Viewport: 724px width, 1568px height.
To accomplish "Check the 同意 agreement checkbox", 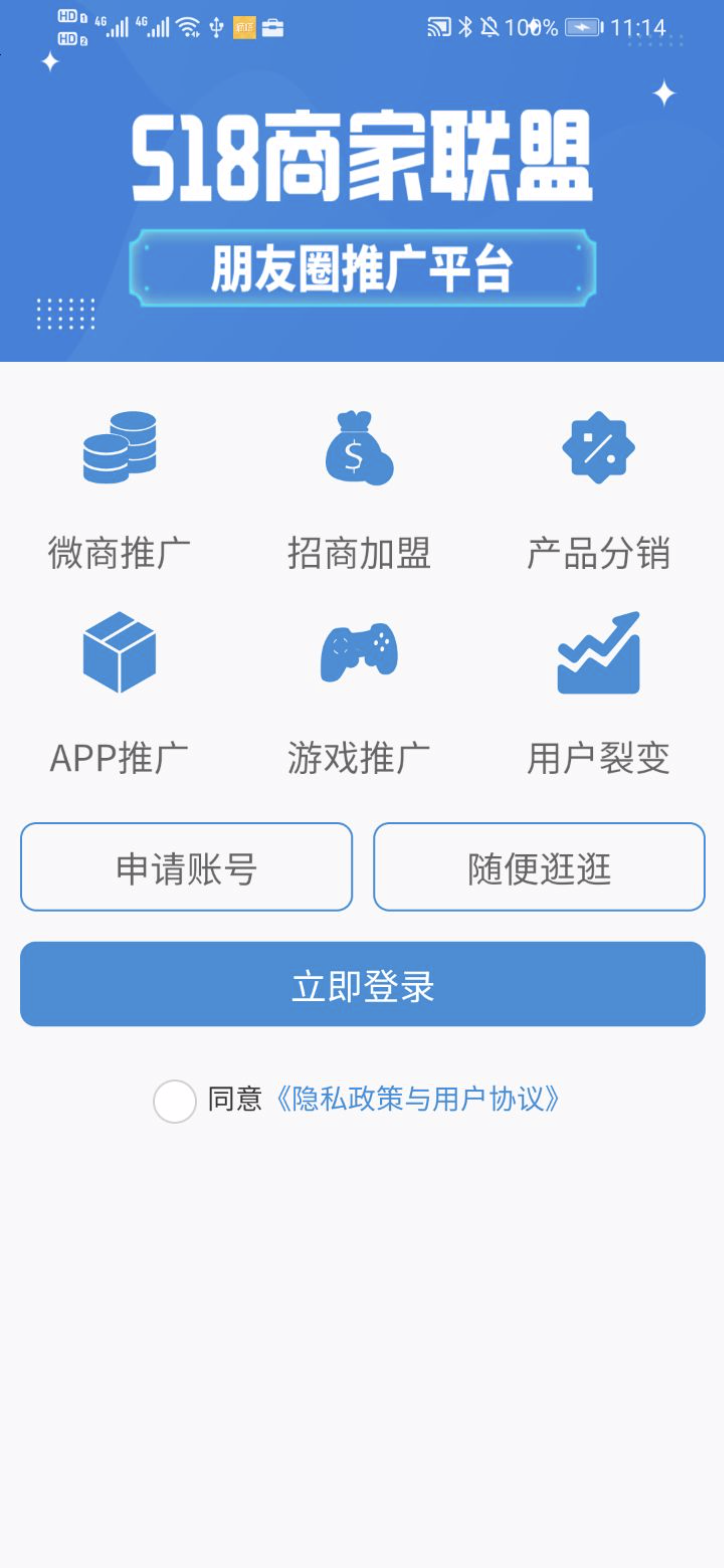I will (x=175, y=1101).
